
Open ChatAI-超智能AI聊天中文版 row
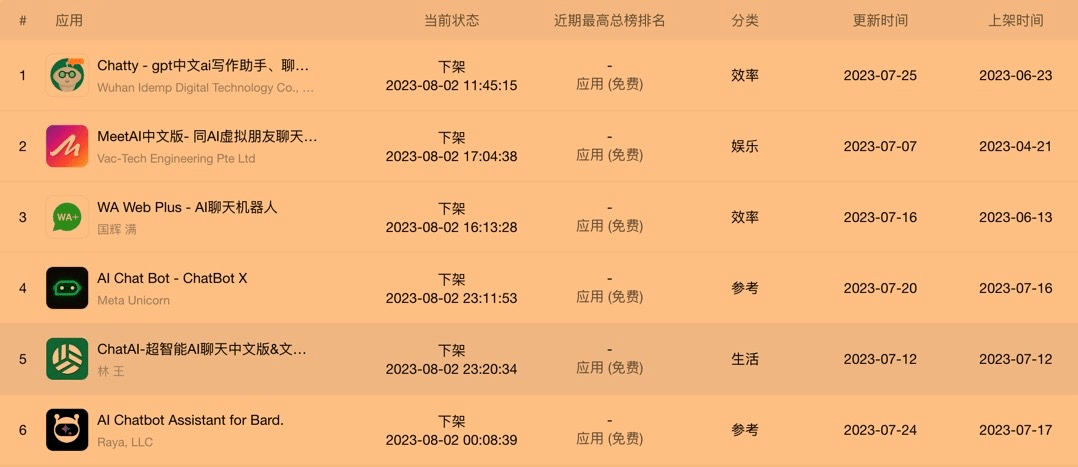coord(202,350)
